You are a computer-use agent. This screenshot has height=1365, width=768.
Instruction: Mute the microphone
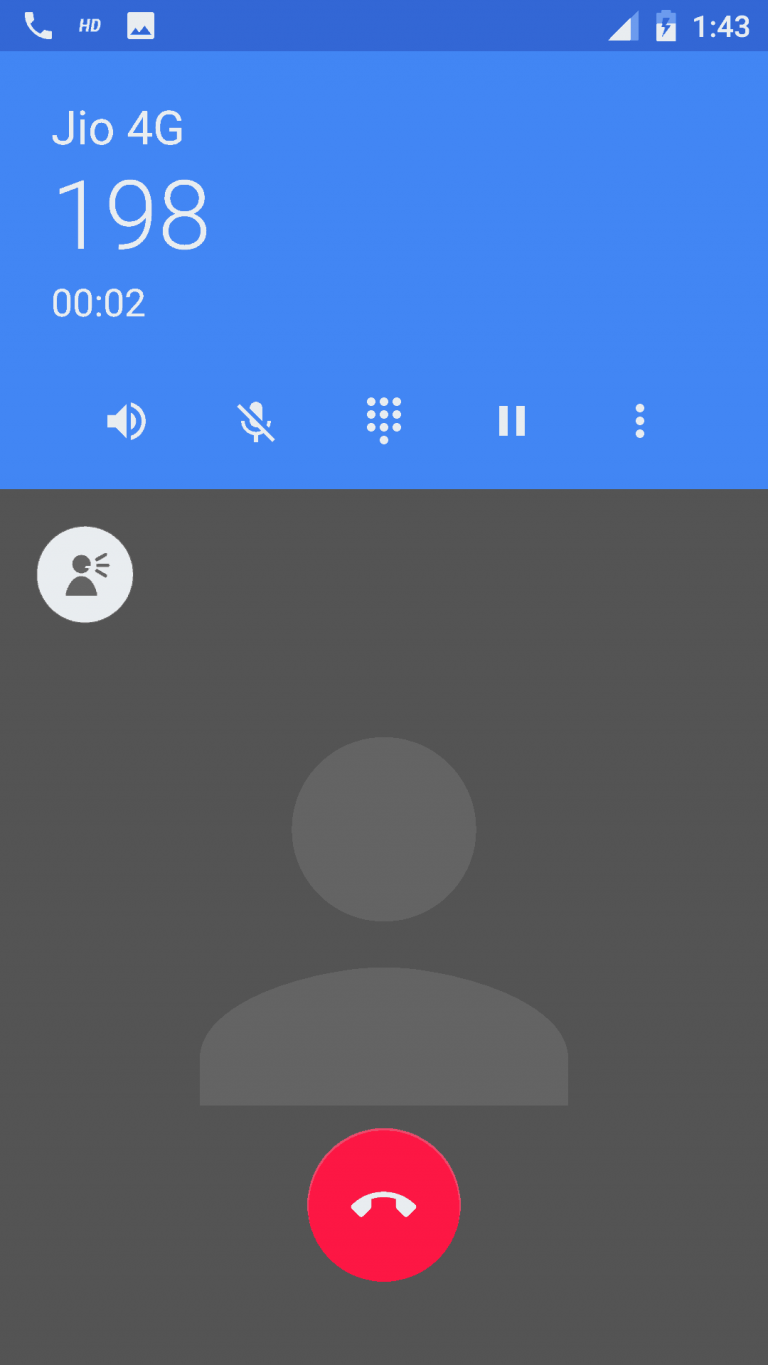coord(255,421)
